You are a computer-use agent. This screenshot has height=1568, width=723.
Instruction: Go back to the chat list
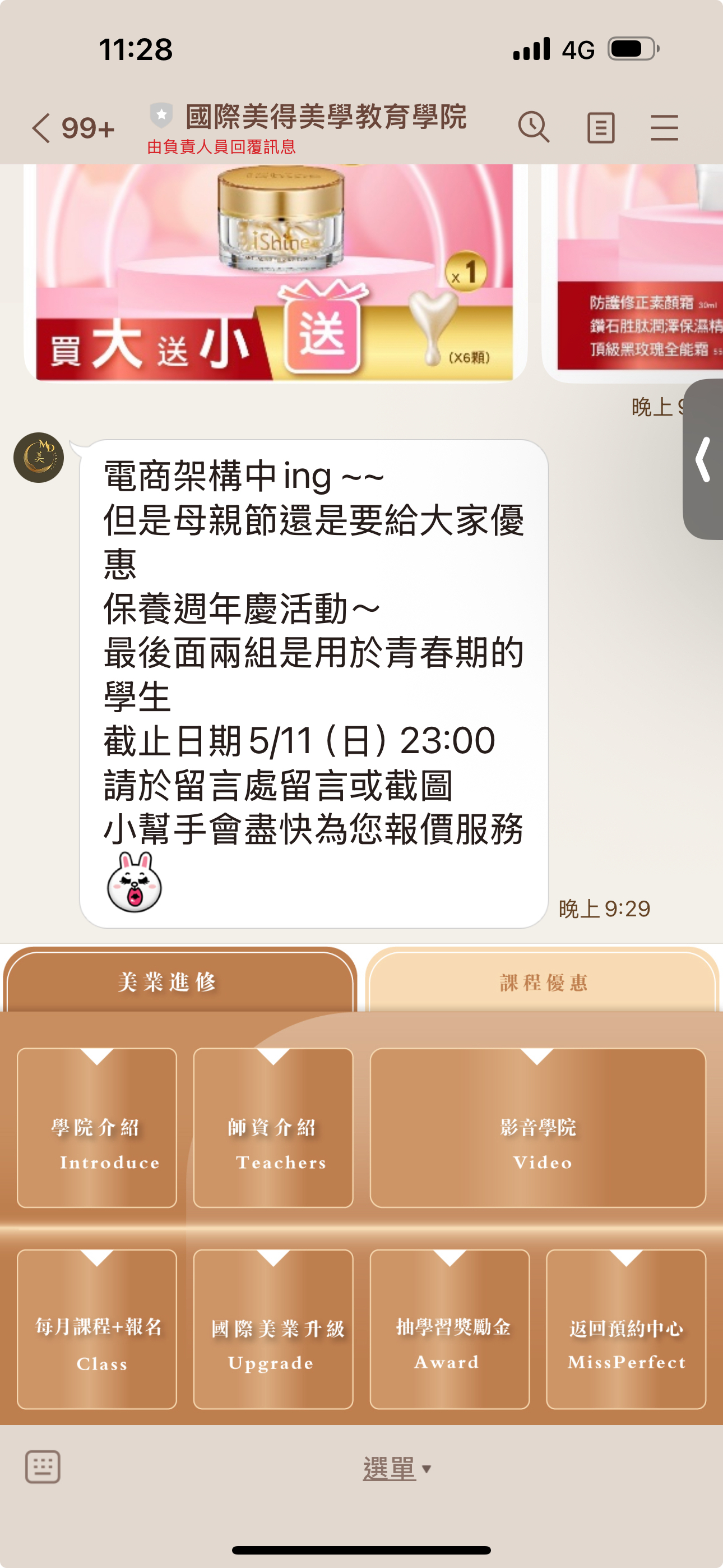43,128
